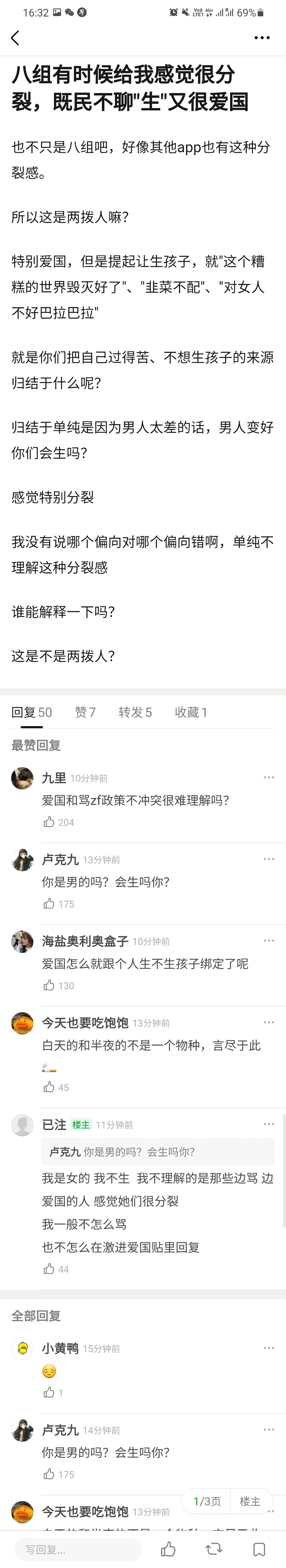Bookmark this post from bottom bar
Viewport: 286px width, 1568px height.
click(x=259, y=1549)
